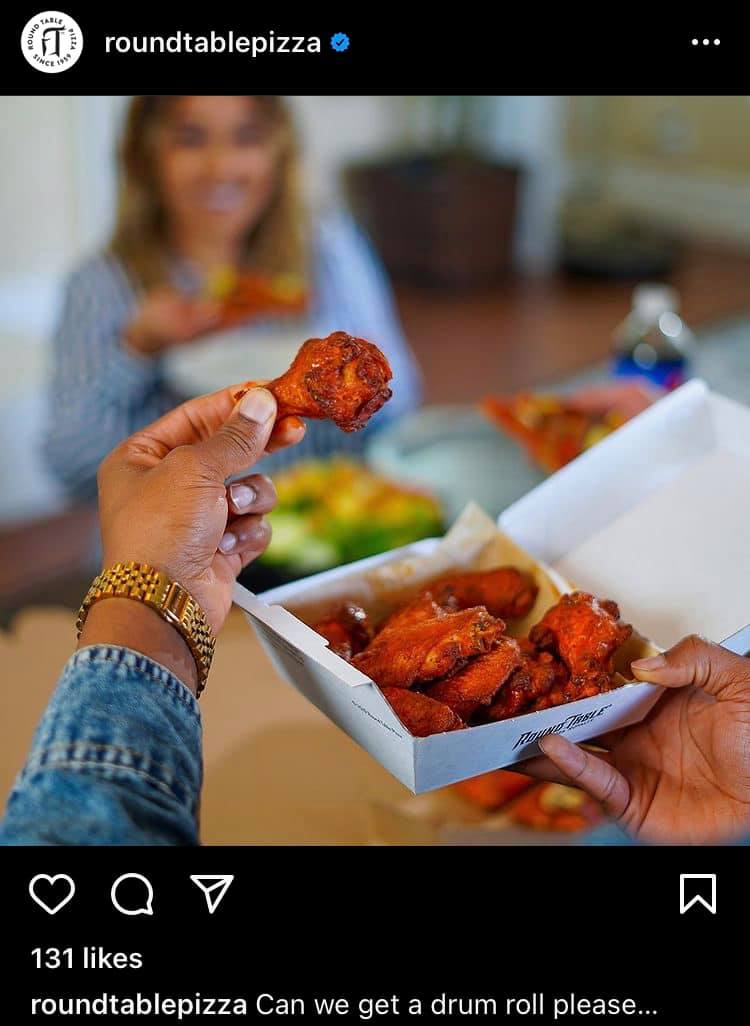
Task: Save this post with bookmark icon
Action: click(x=698, y=893)
